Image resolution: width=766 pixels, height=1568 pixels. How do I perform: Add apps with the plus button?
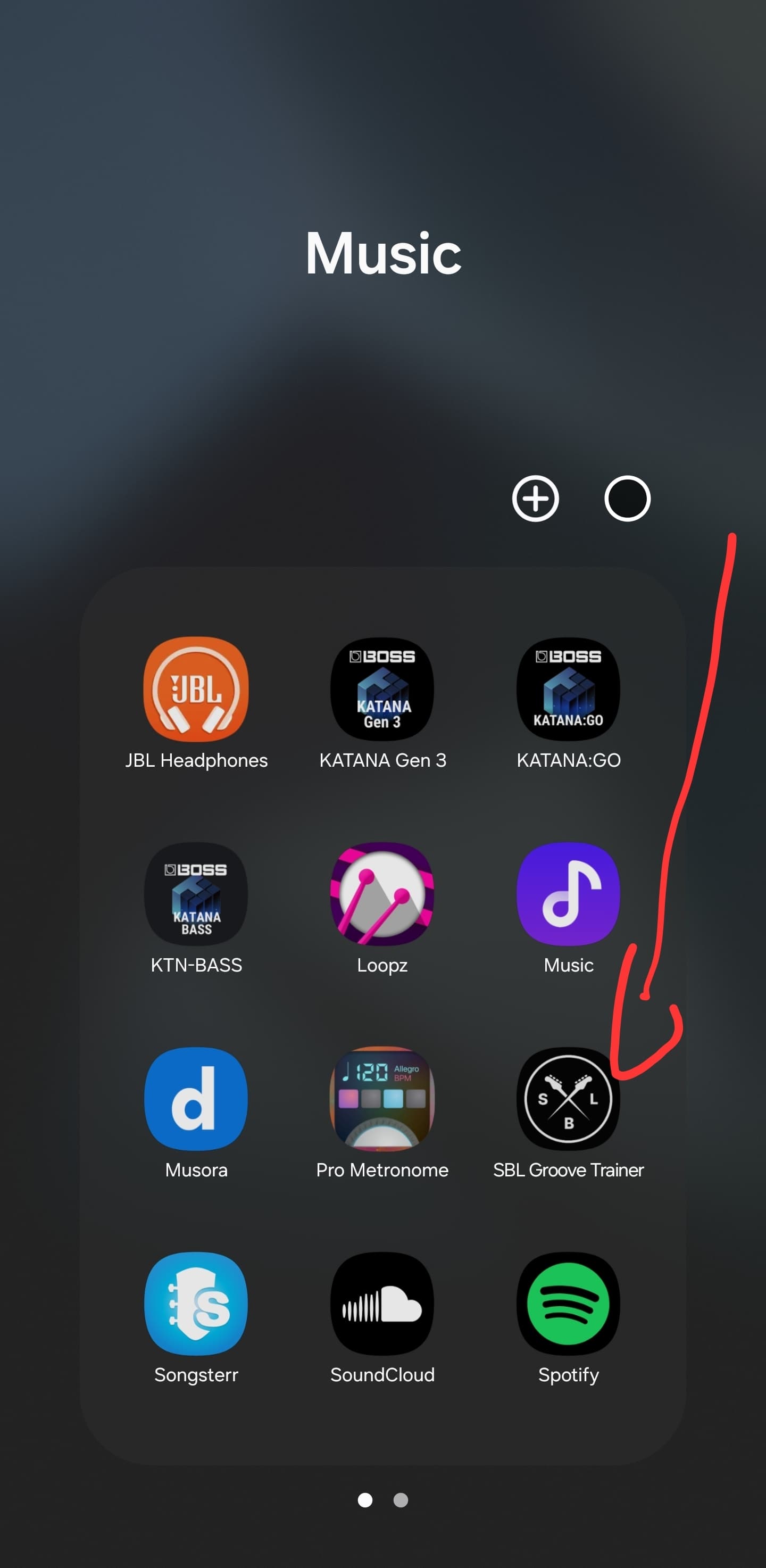pyautogui.click(x=536, y=499)
